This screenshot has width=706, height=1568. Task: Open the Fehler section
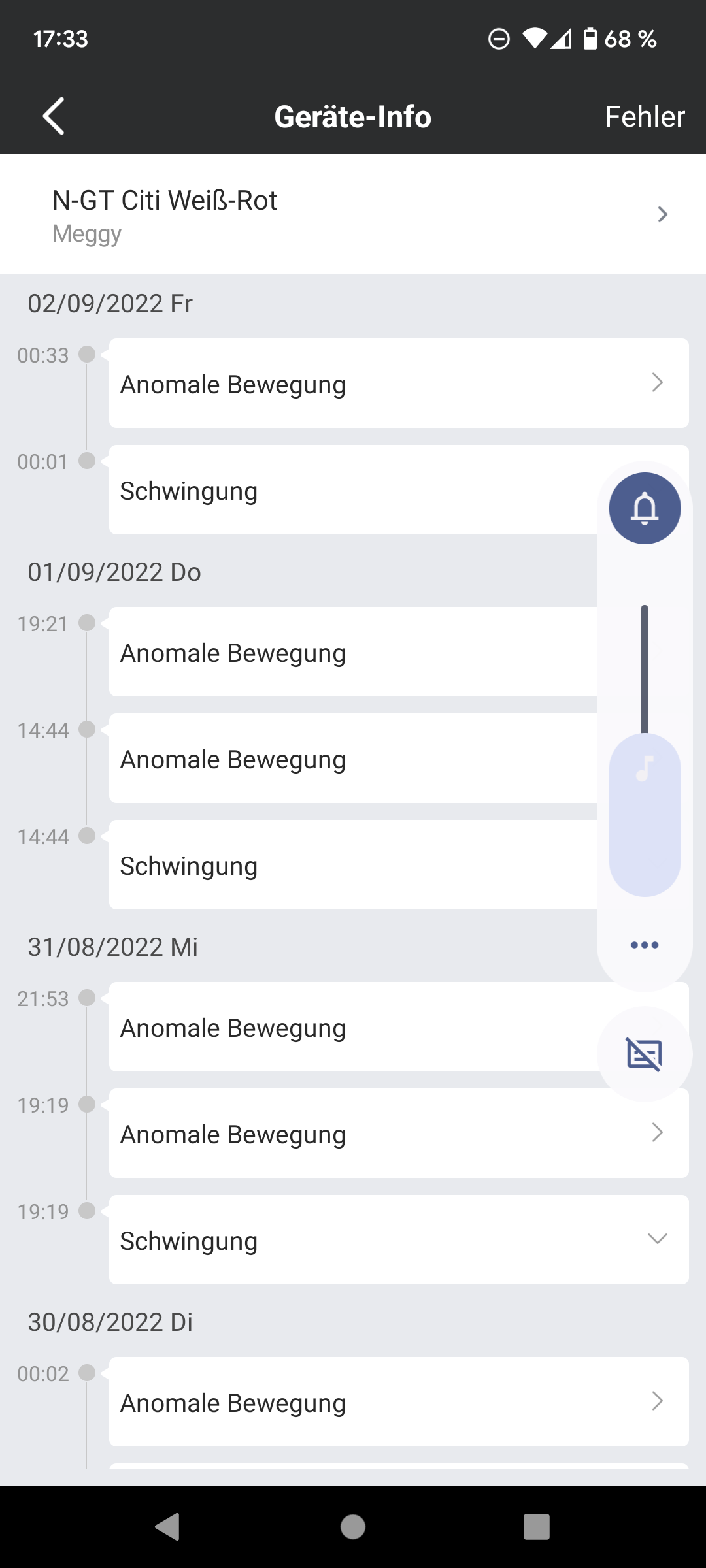pos(644,116)
